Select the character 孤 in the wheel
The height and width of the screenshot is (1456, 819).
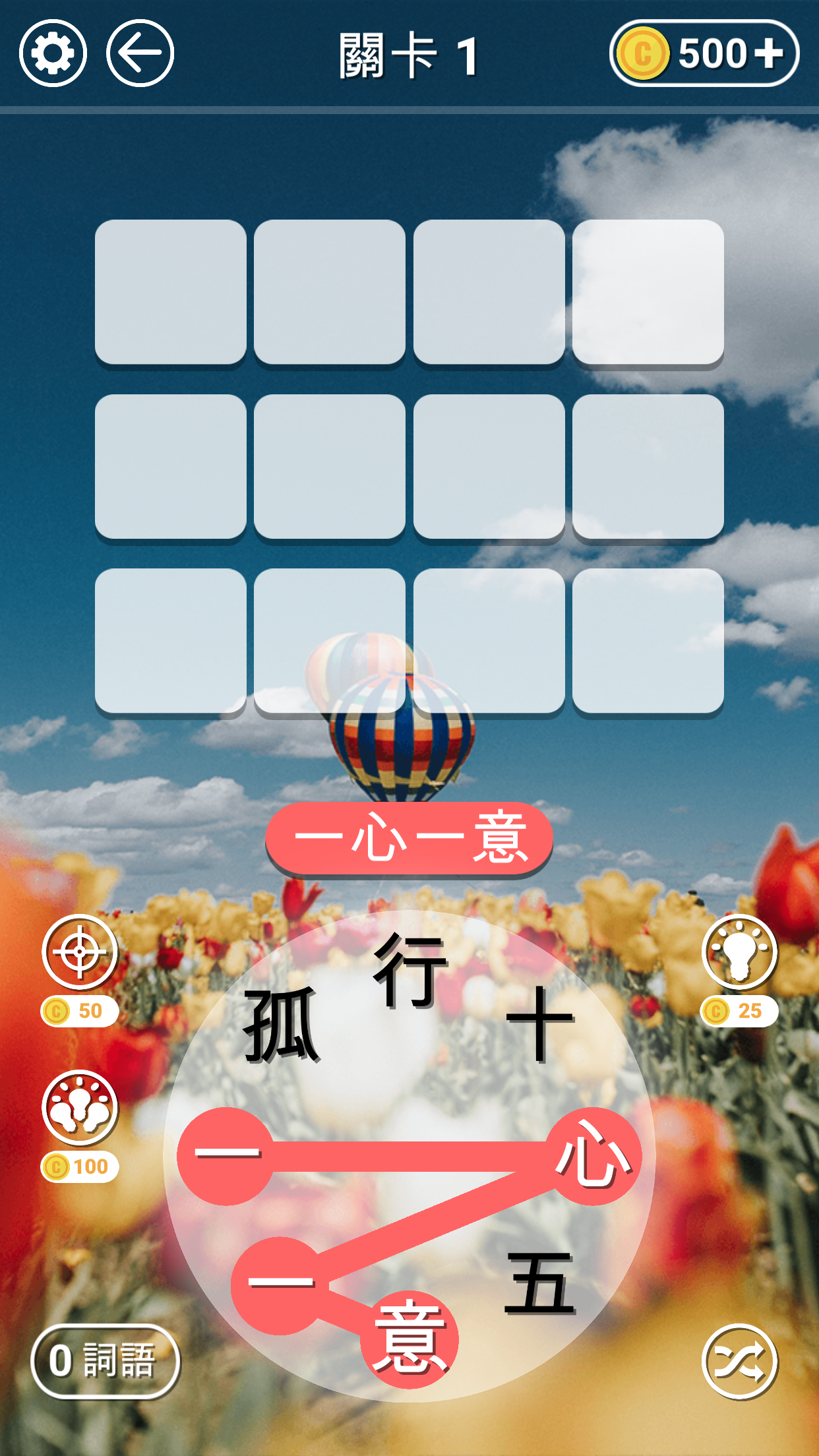[282, 1025]
